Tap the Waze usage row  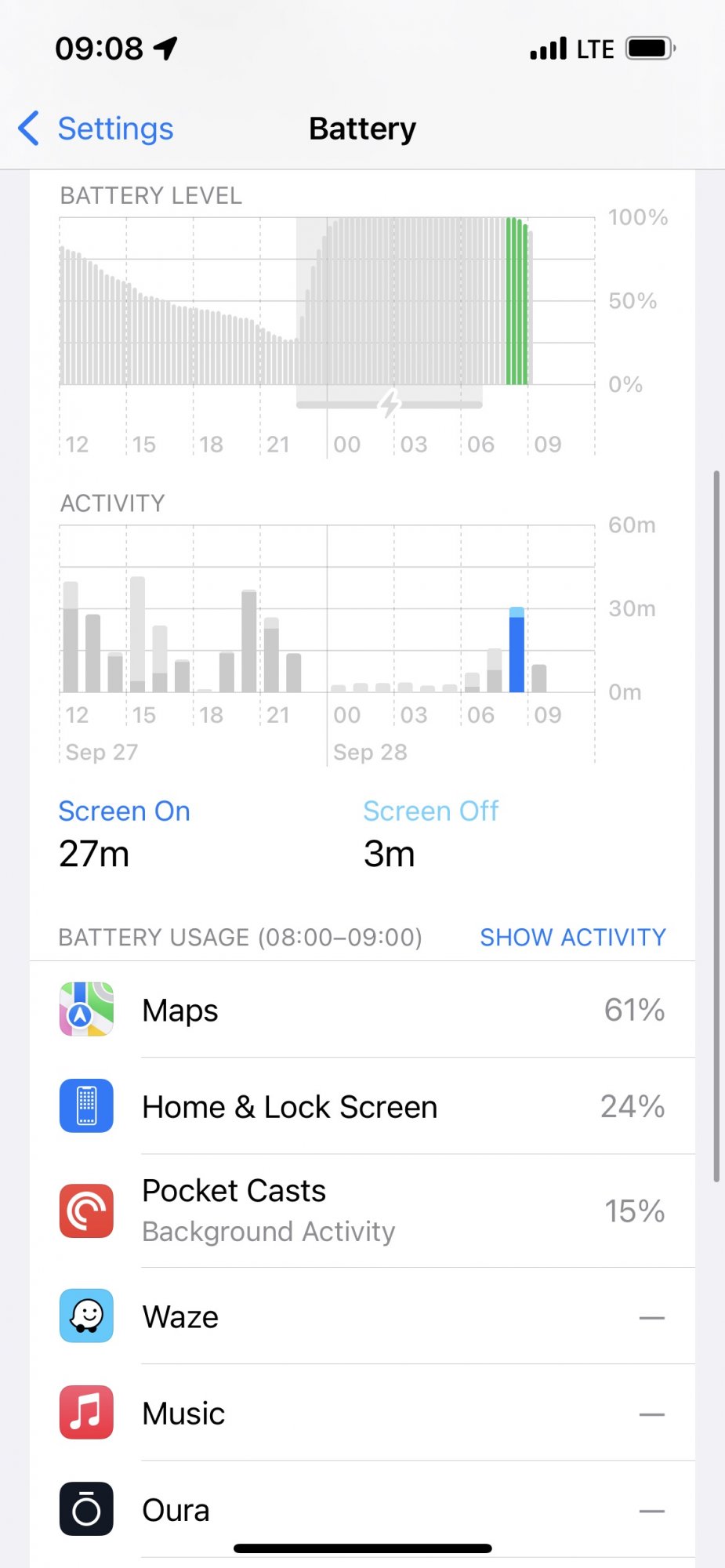[362, 1316]
